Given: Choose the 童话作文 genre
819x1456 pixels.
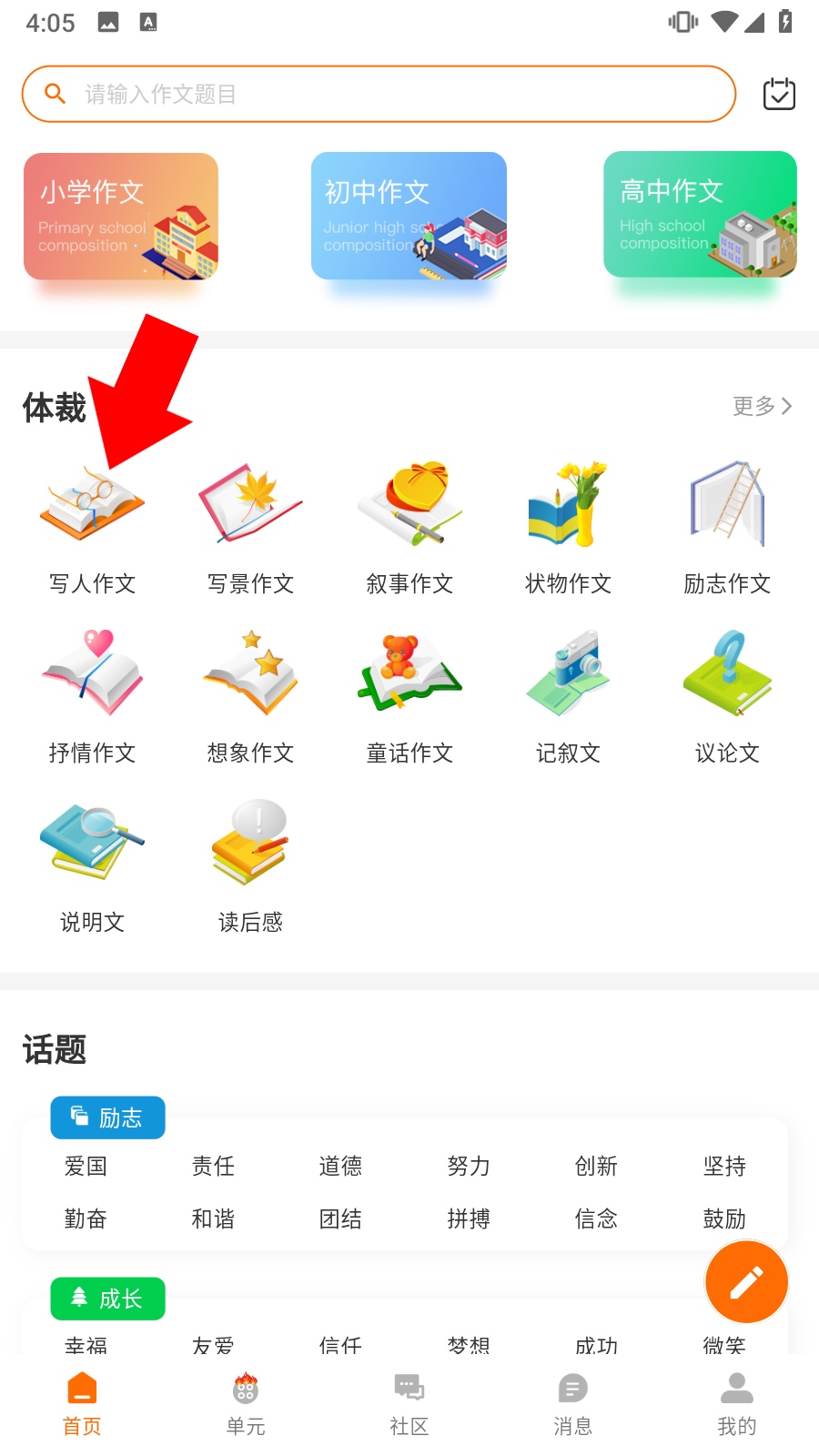Looking at the screenshot, I should [409, 697].
